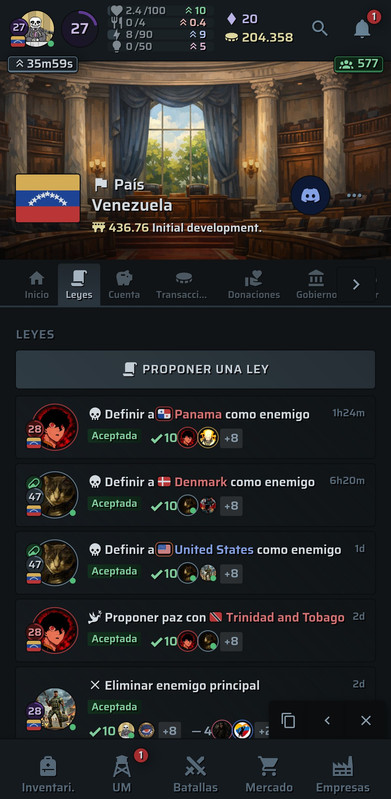Switch to the Donaciones tab
This screenshot has height=799, width=391.
point(254,285)
